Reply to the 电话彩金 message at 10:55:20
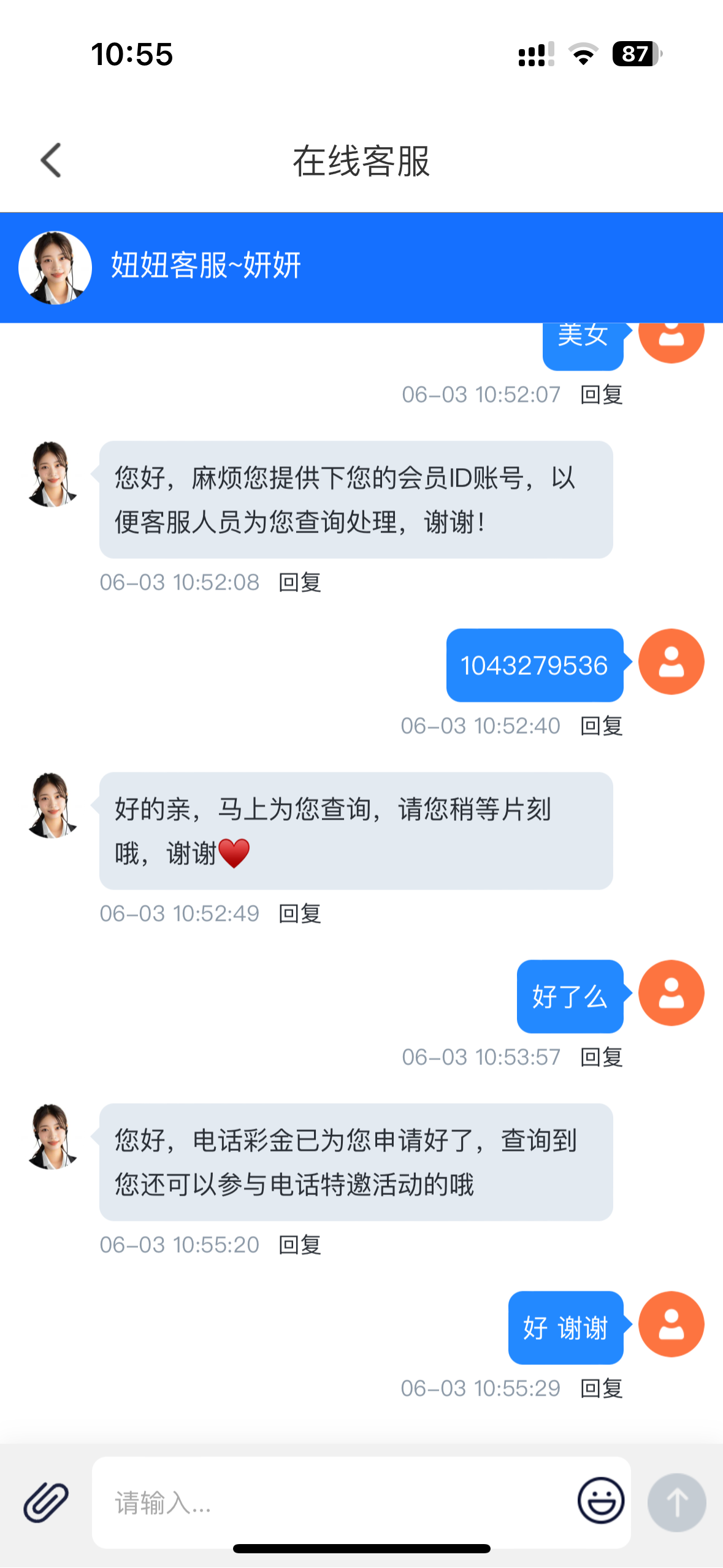This screenshot has width=723, height=1568. pos(300,1245)
